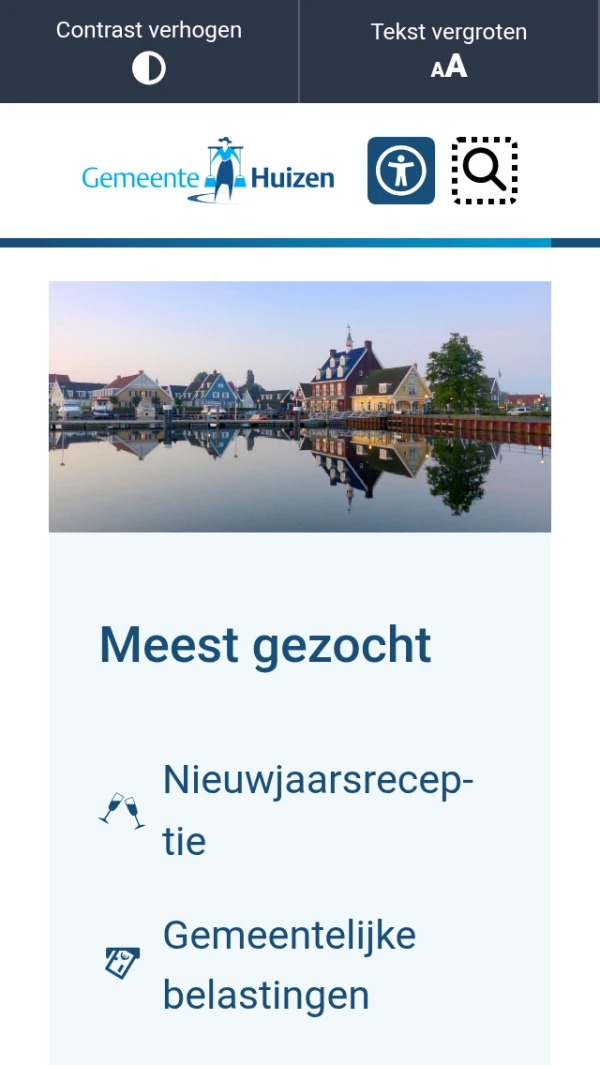Open Gemeentelijke belastingen

pyautogui.click(x=289, y=965)
